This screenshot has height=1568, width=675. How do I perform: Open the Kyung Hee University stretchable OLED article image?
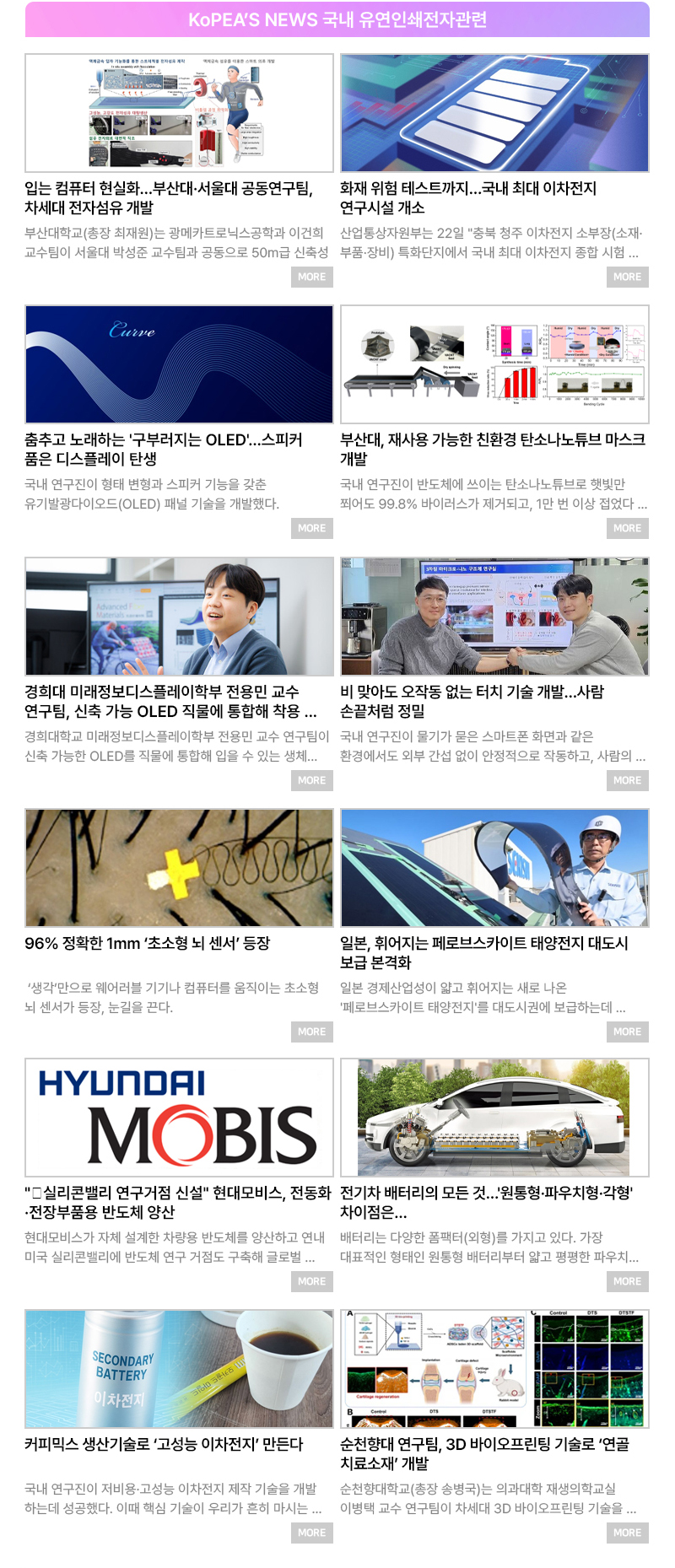(179, 617)
